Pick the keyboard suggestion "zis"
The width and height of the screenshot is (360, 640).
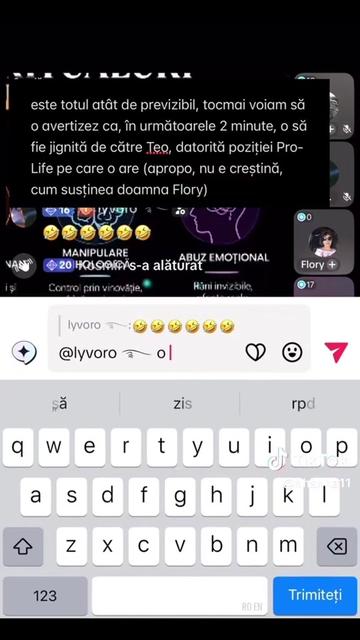point(180,404)
